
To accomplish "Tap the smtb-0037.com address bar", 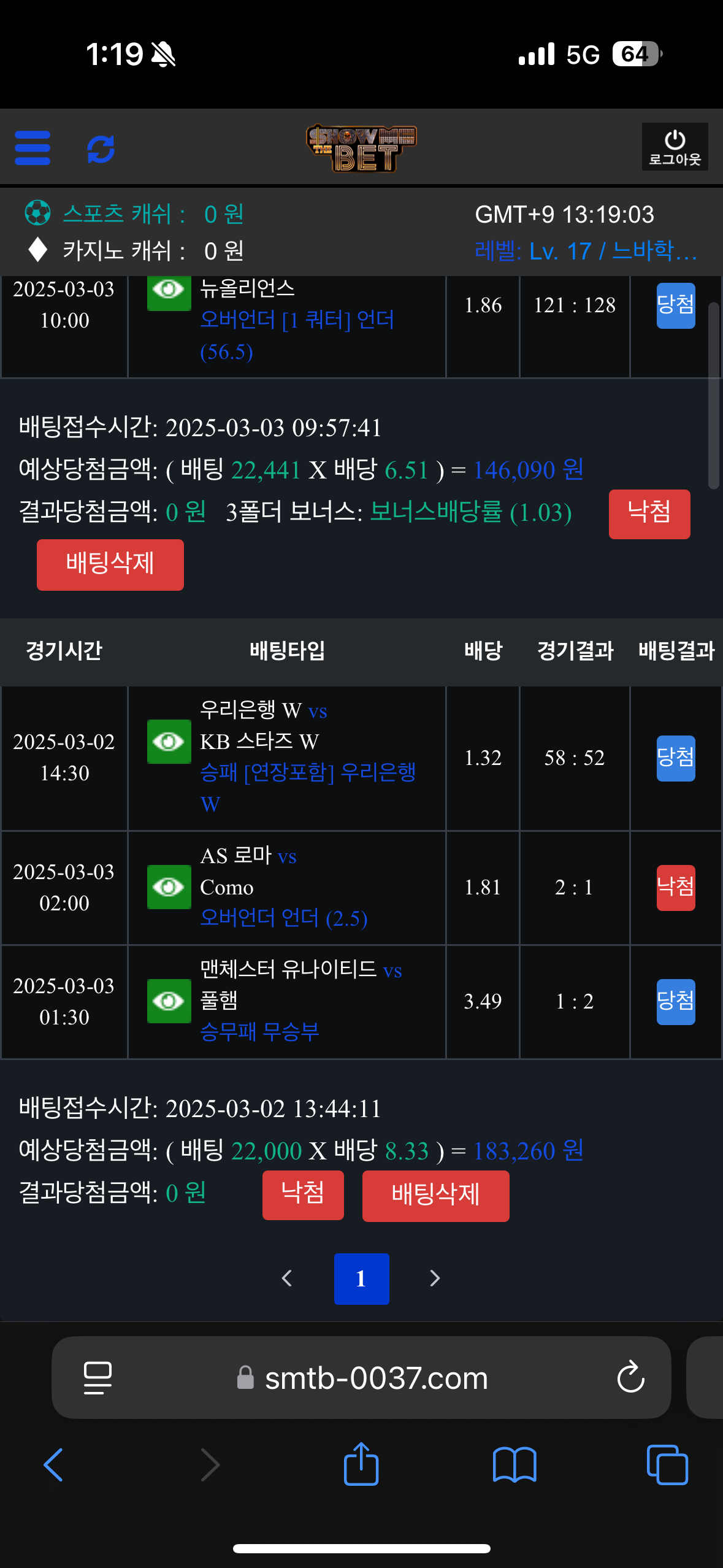I will tap(375, 1378).
